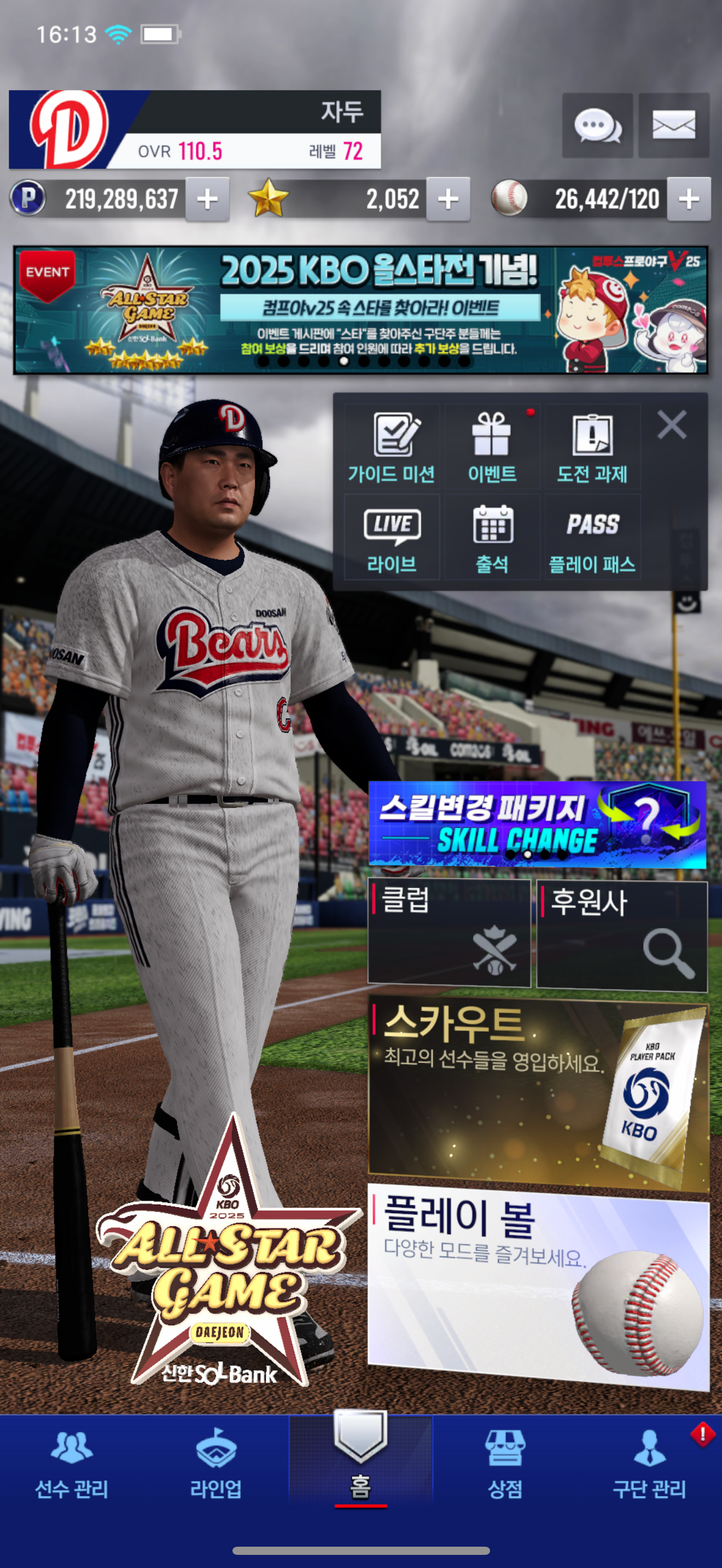Open 플레이 볼 game modes
The width and height of the screenshot is (722, 1568).
click(x=538, y=1284)
